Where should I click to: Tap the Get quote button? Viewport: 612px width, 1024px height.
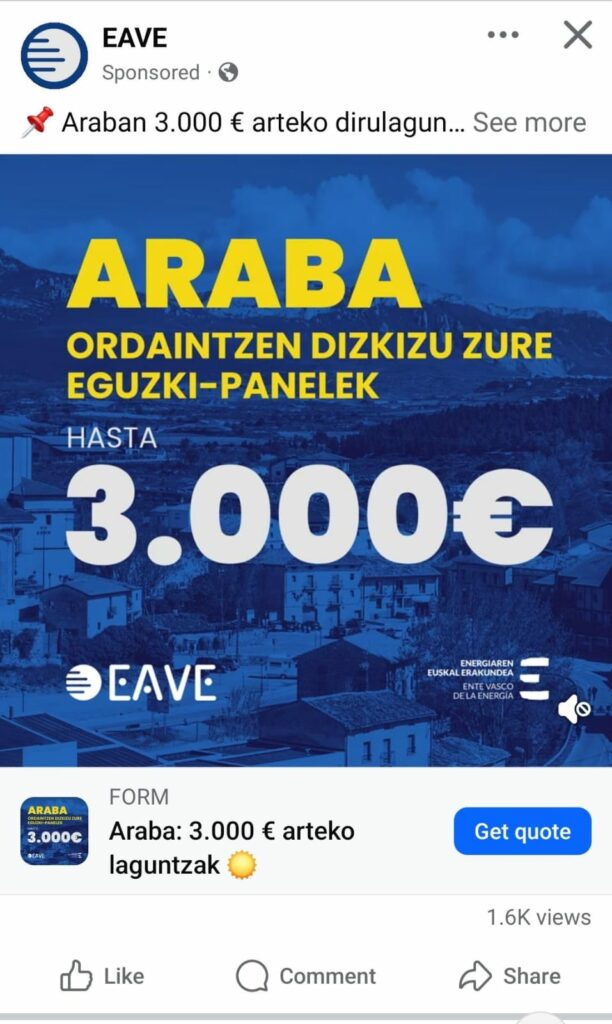click(x=522, y=831)
